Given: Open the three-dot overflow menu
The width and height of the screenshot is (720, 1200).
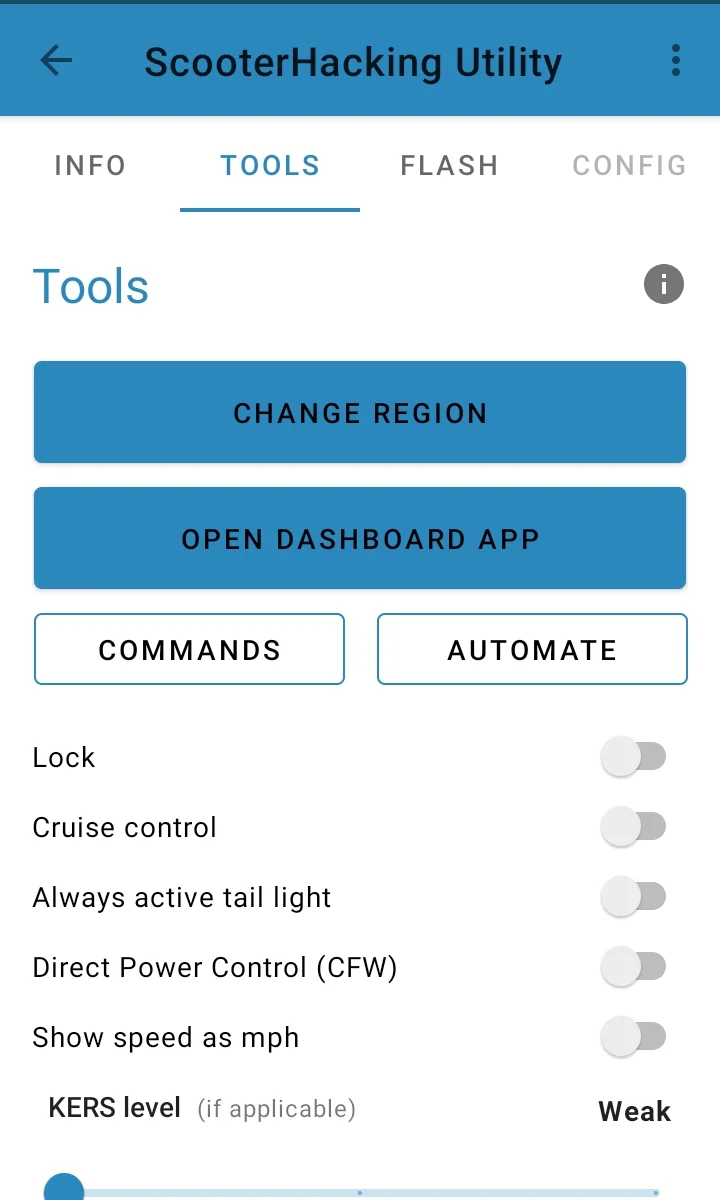Looking at the screenshot, I should click(x=676, y=61).
